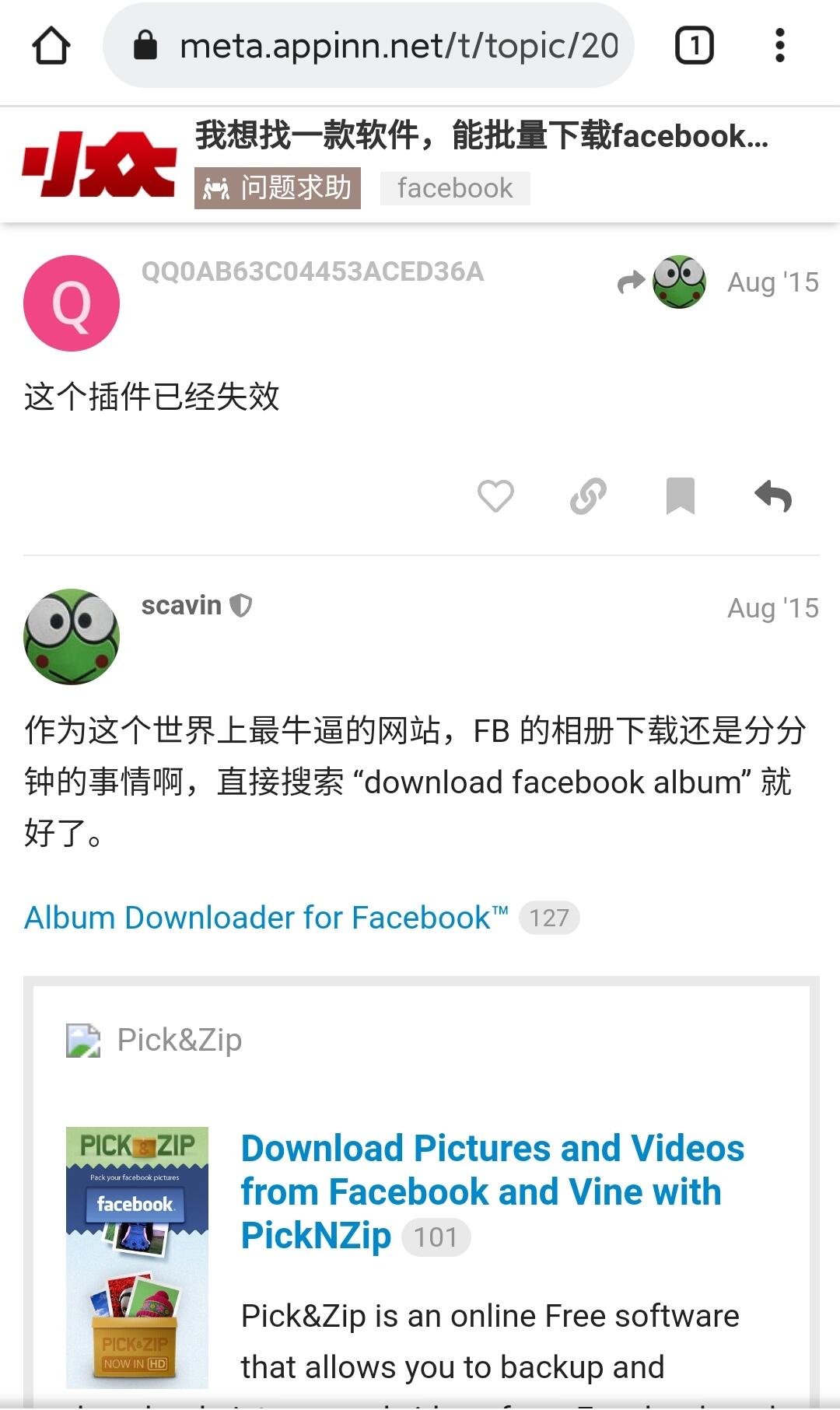This screenshot has height=1410, width=840.
Task: Open the 问题求助 category
Action: pyautogui.click(x=278, y=188)
